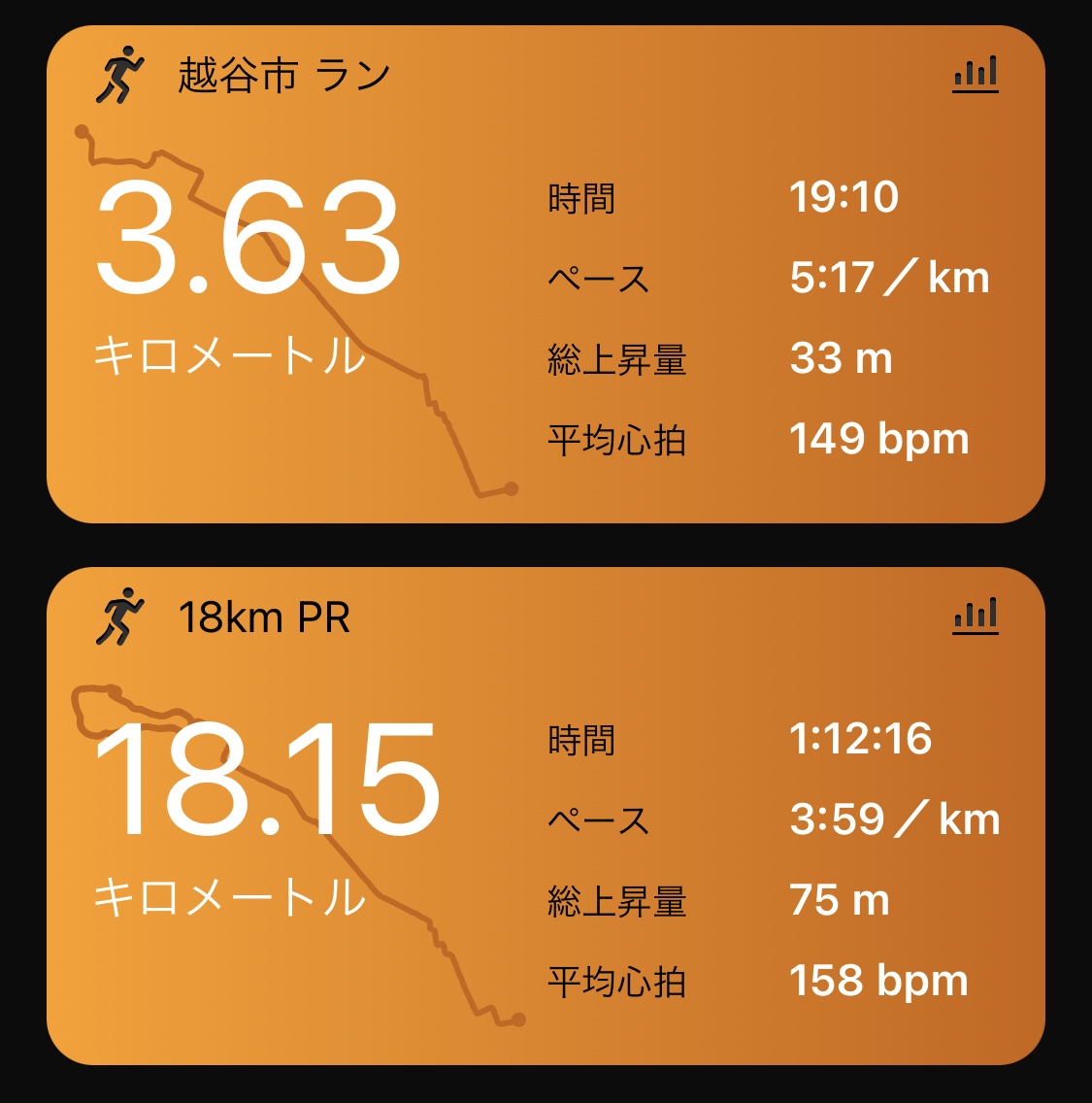Click the 5:17／km pace value

tap(891, 278)
